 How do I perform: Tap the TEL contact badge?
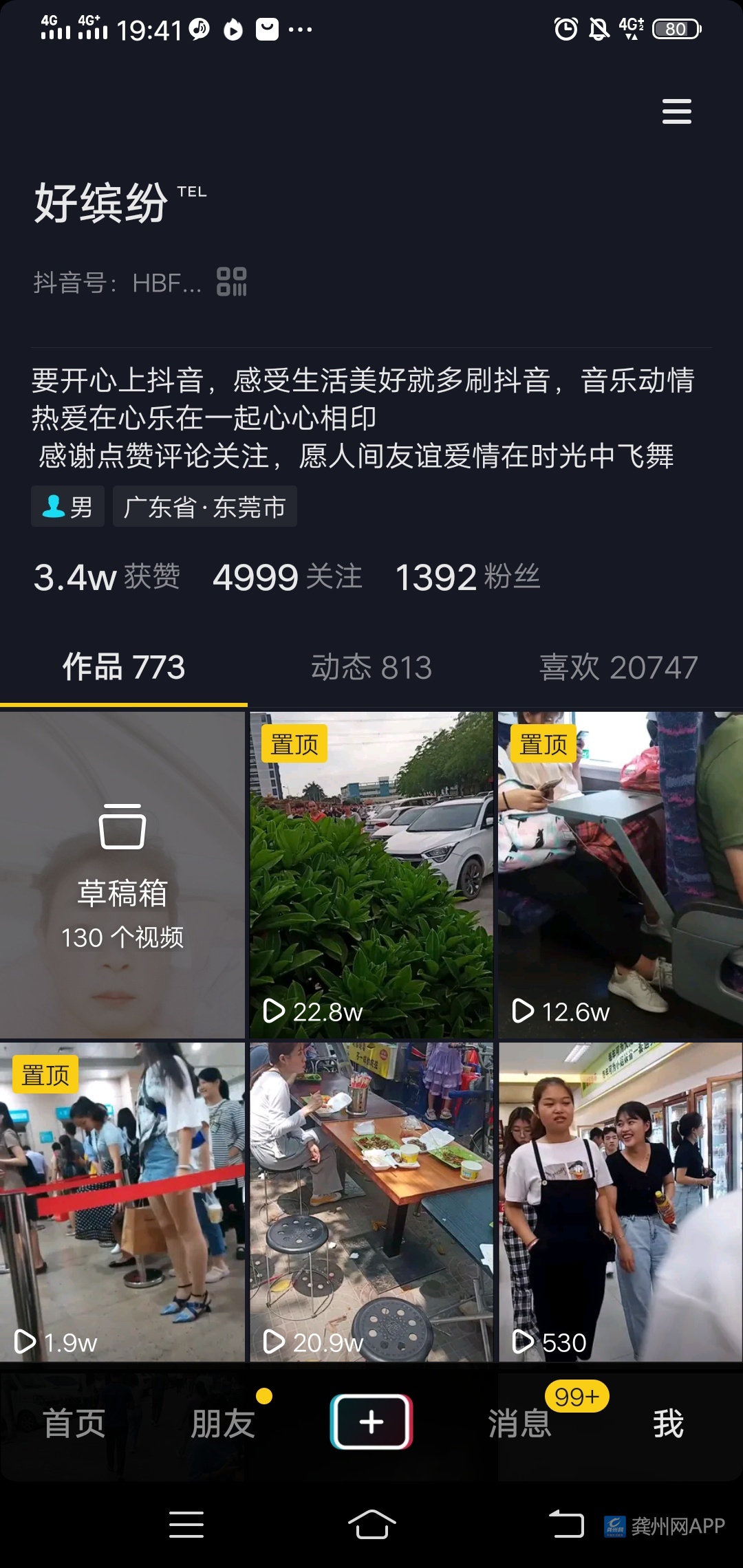coord(192,193)
